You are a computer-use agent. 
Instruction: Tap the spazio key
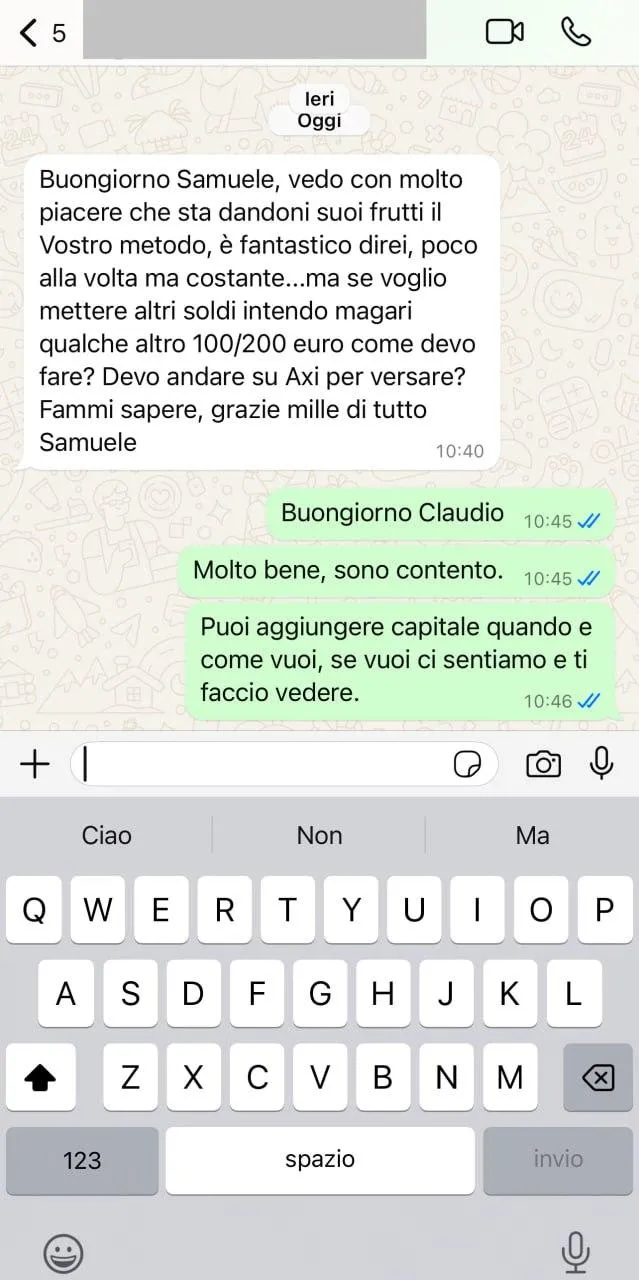click(320, 1160)
